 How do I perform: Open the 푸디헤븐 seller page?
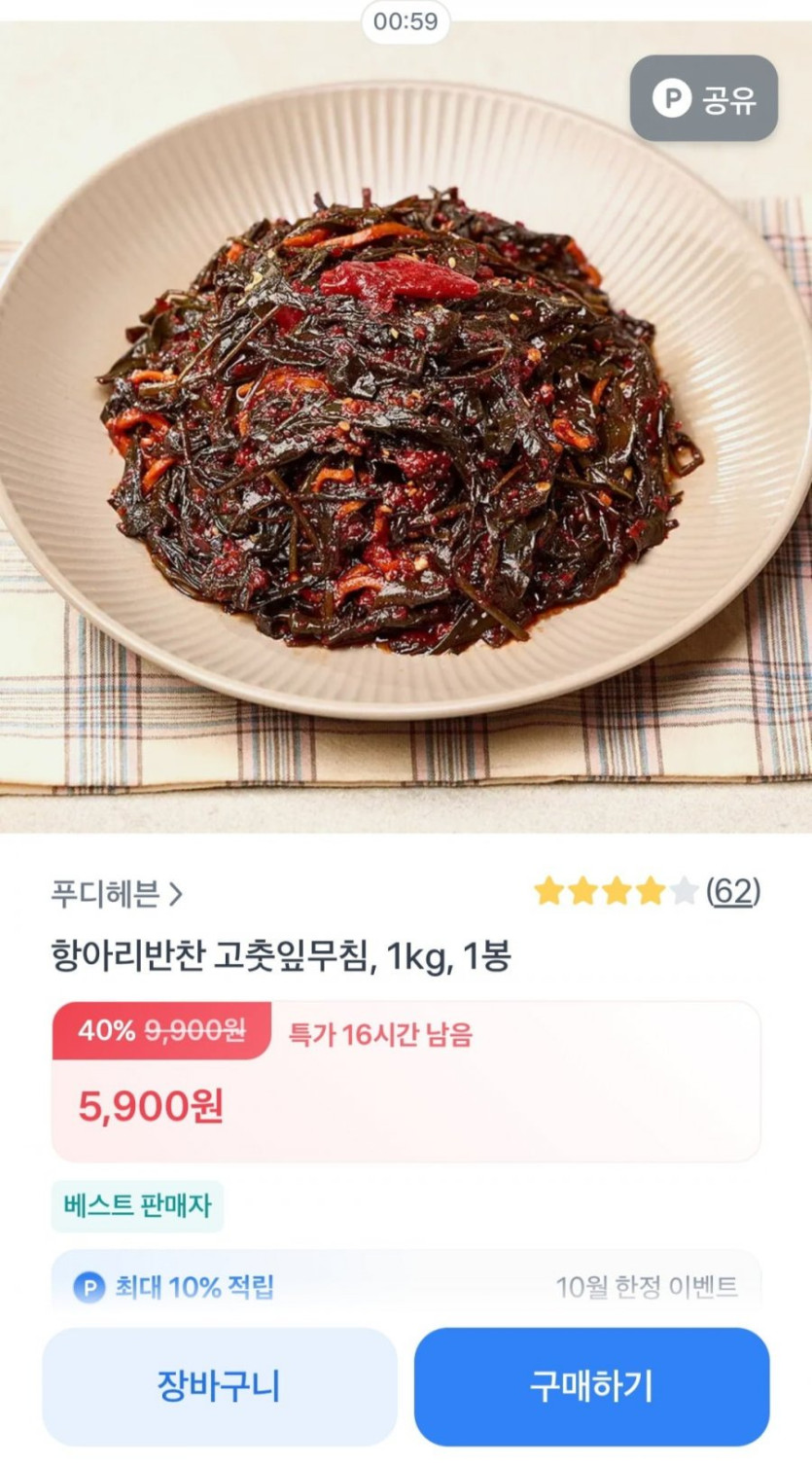click(x=117, y=893)
